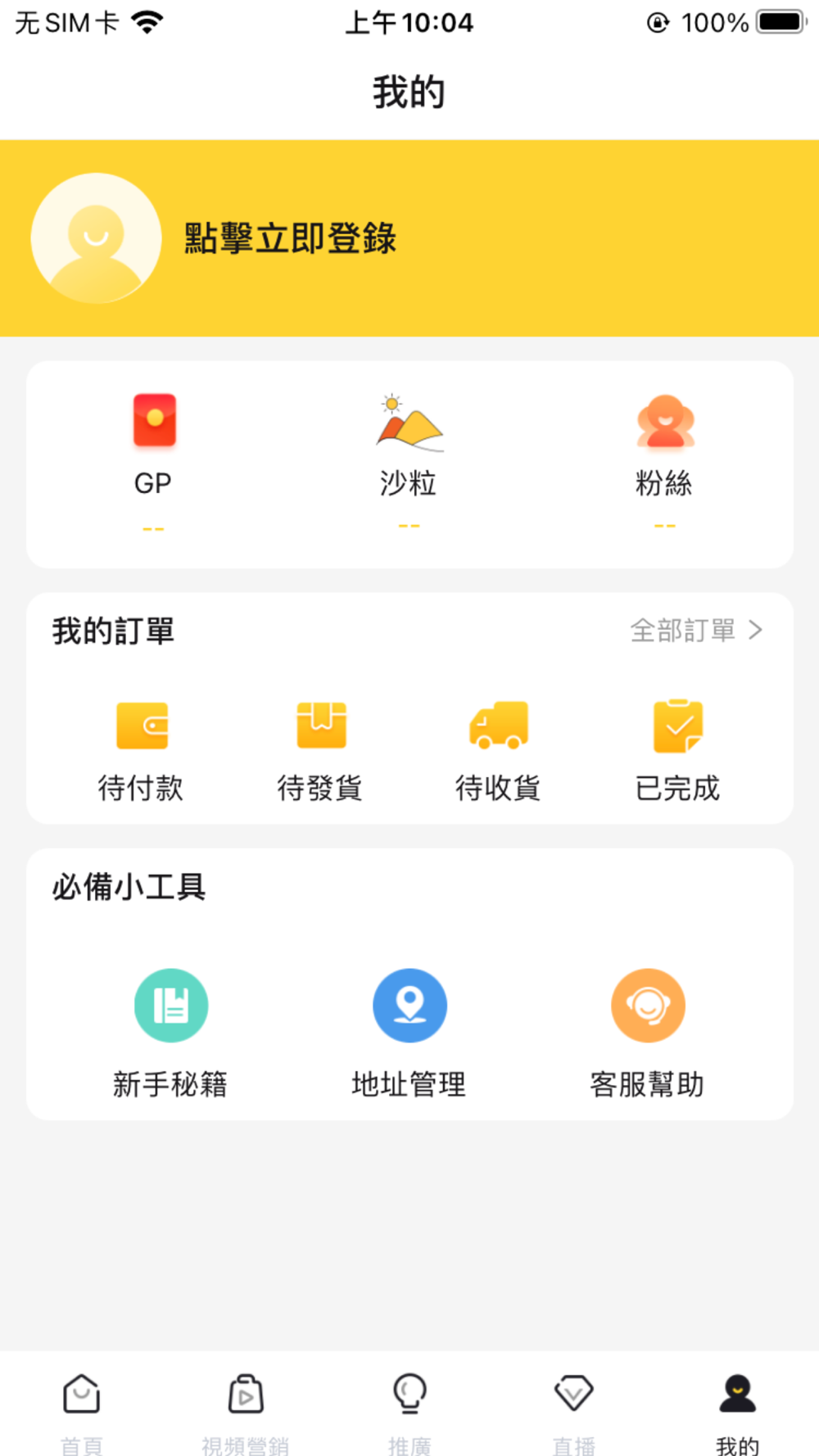
Task: Tap the profile avatar placeholder
Action: click(96, 238)
